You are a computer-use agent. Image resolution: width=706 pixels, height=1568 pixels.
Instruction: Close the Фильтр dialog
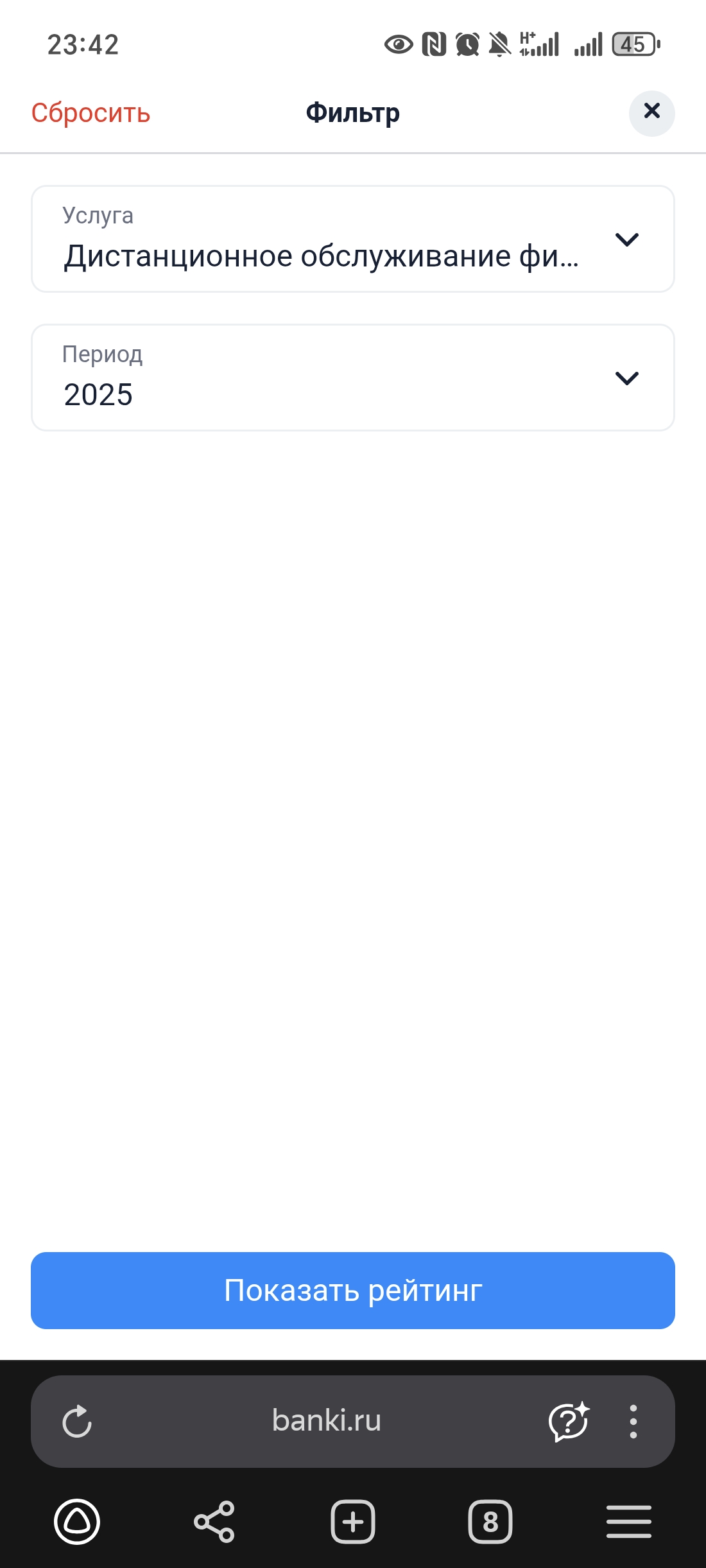pos(651,113)
